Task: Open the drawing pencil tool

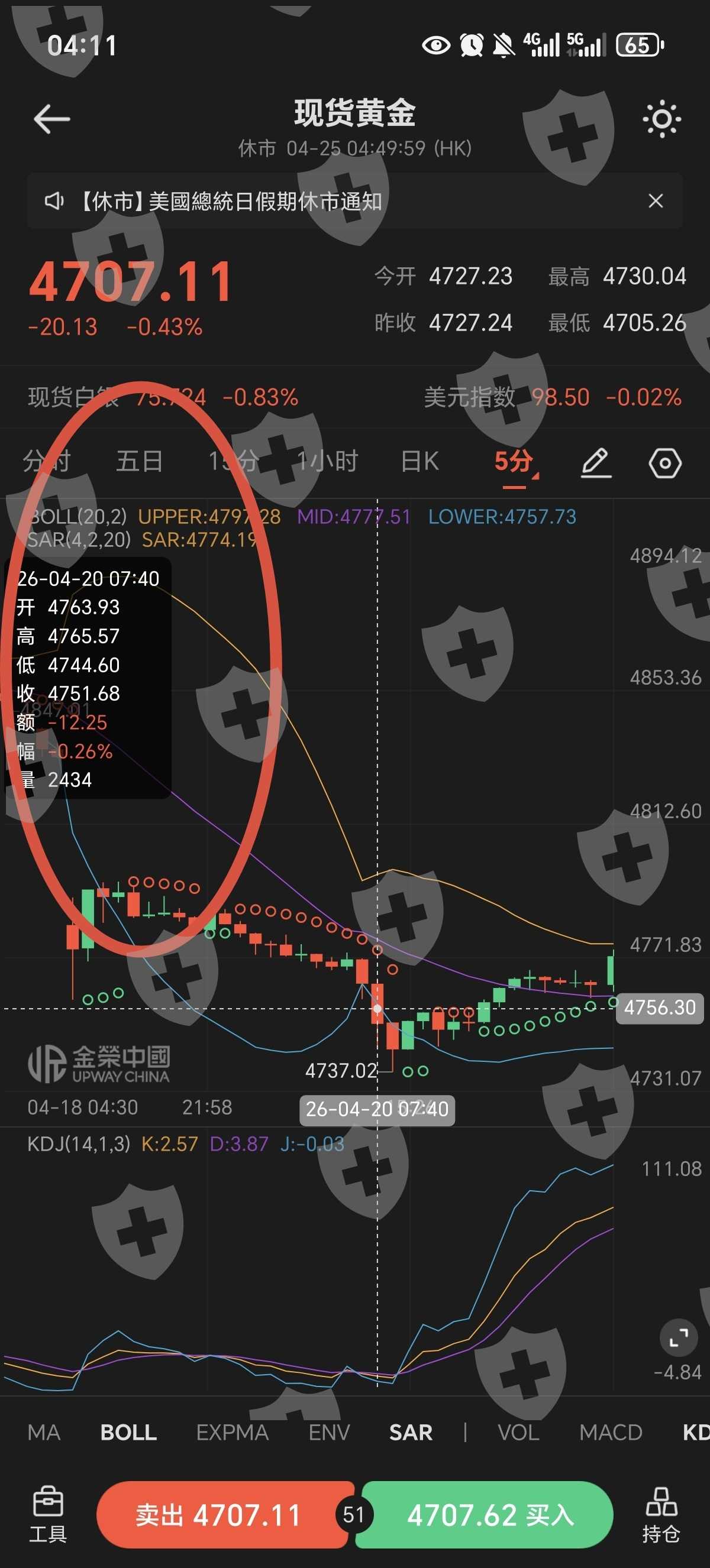Action: pyautogui.click(x=596, y=462)
